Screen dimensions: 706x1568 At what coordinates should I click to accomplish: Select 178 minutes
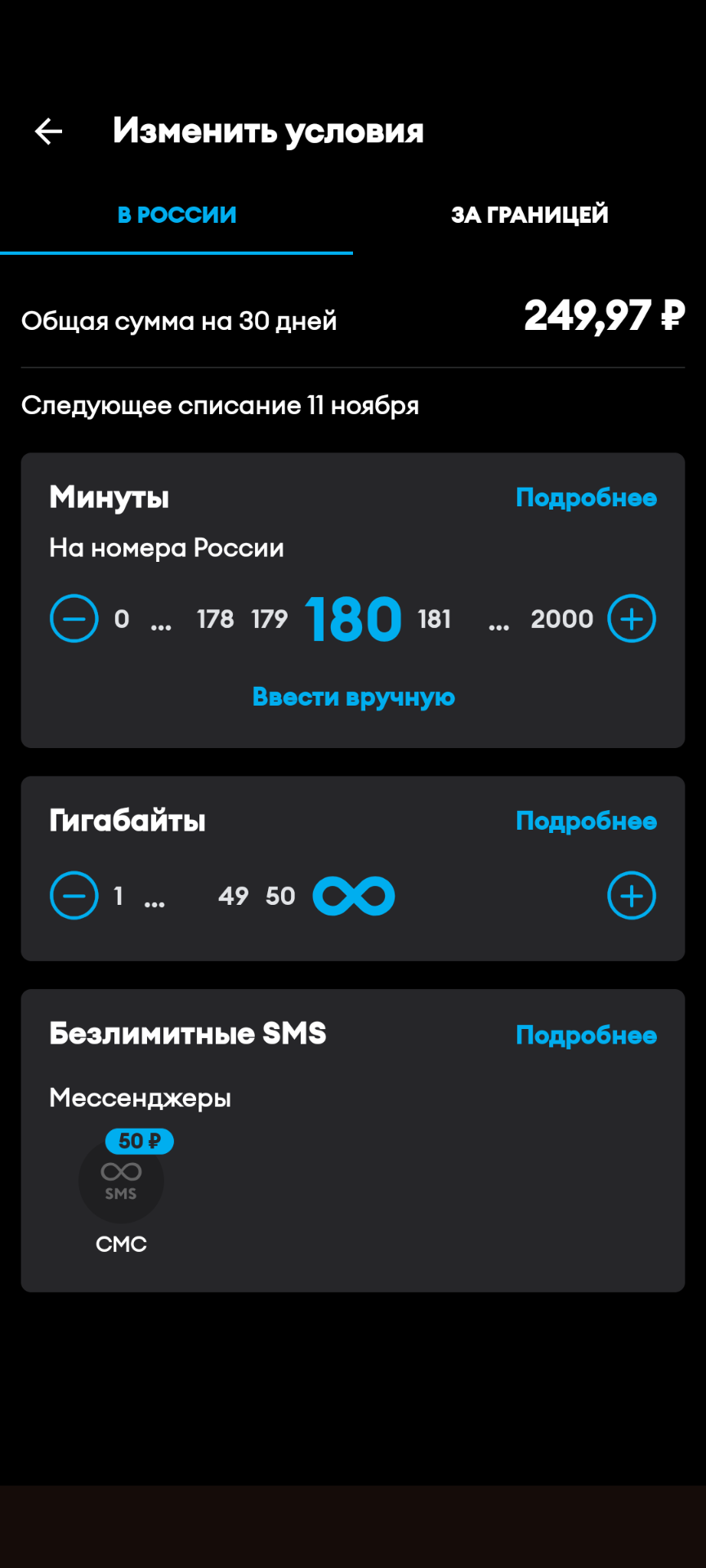pyautogui.click(x=216, y=619)
